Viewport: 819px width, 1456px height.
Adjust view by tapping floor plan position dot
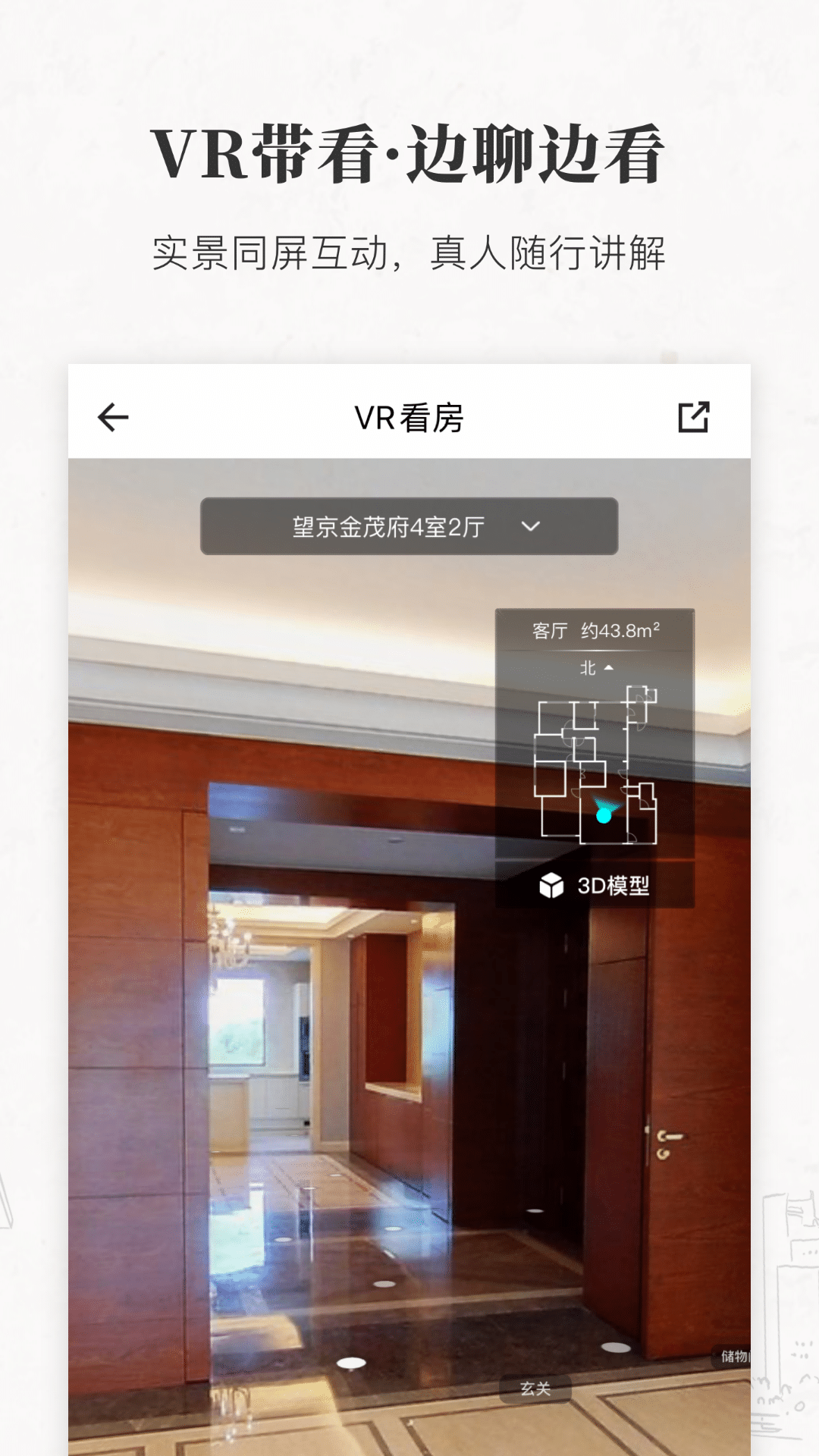coord(603,816)
